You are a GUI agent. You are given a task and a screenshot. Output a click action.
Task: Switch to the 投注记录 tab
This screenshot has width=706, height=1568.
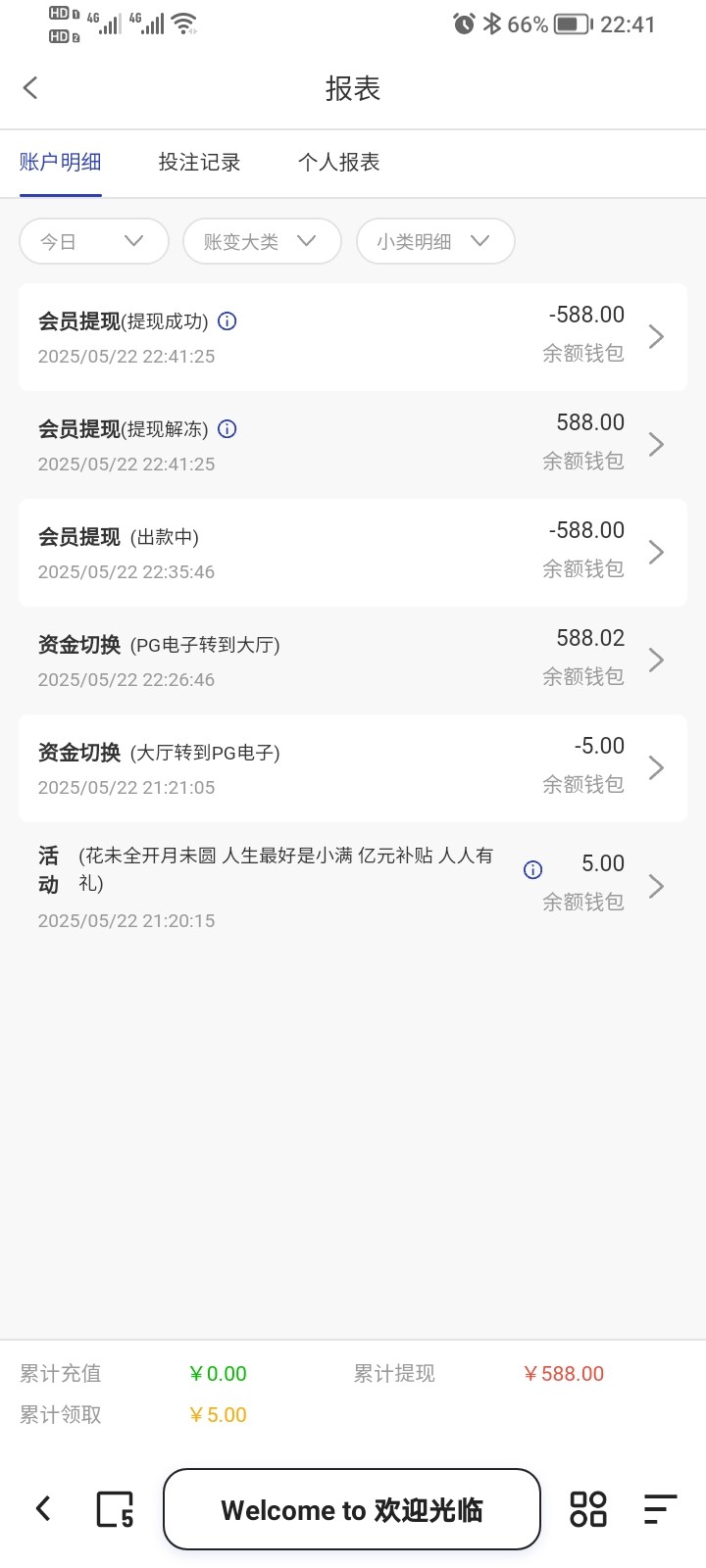point(199,163)
